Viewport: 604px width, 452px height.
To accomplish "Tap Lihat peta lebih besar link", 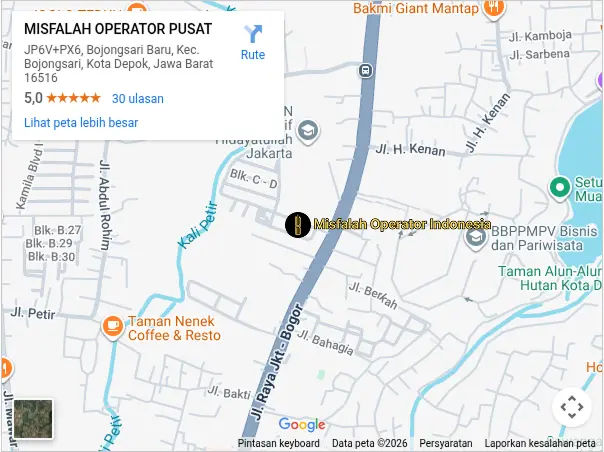I will tap(81, 123).
